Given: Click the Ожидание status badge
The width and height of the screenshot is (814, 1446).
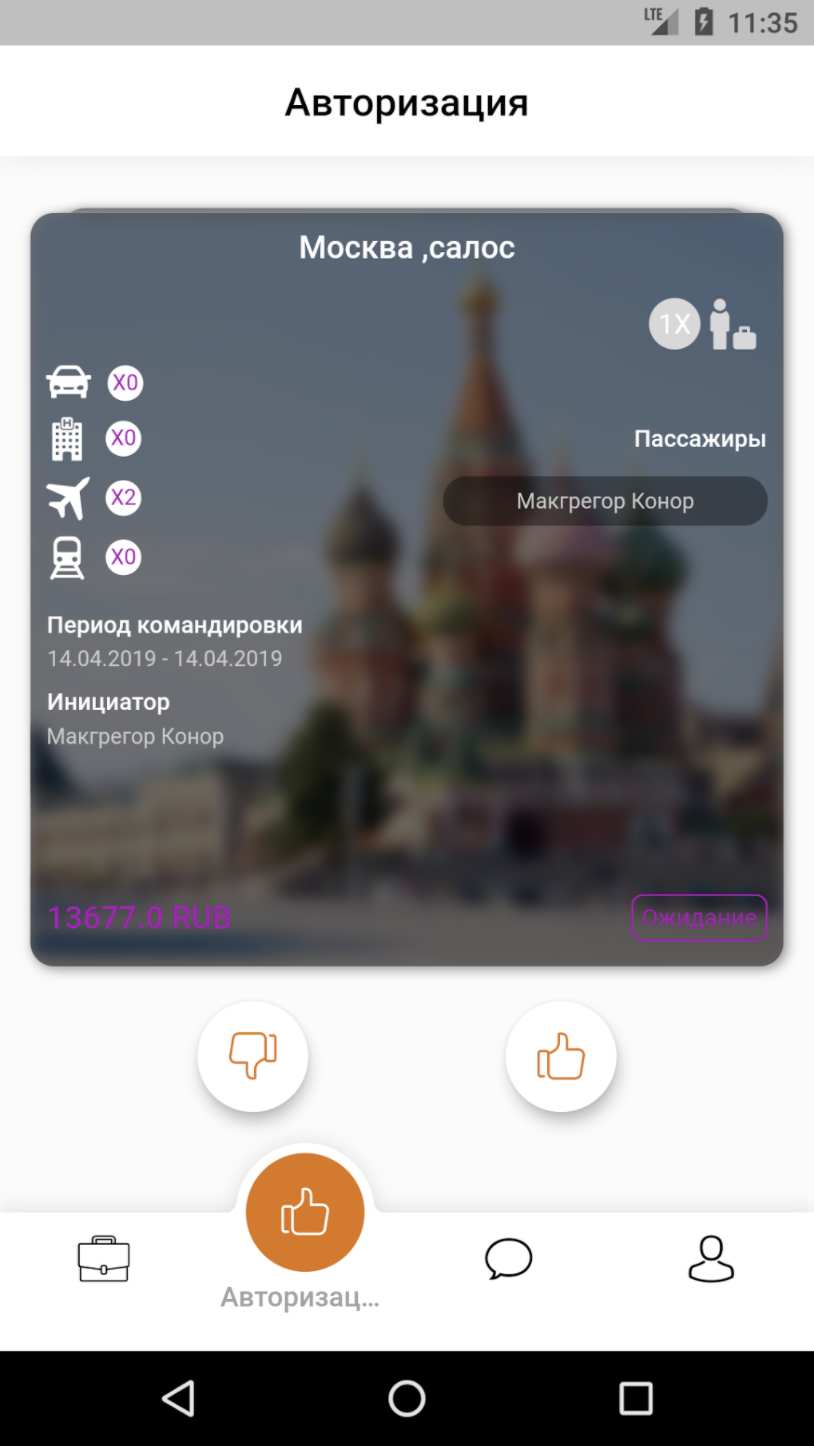Looking at the screenshot, I should coord(699,917).
